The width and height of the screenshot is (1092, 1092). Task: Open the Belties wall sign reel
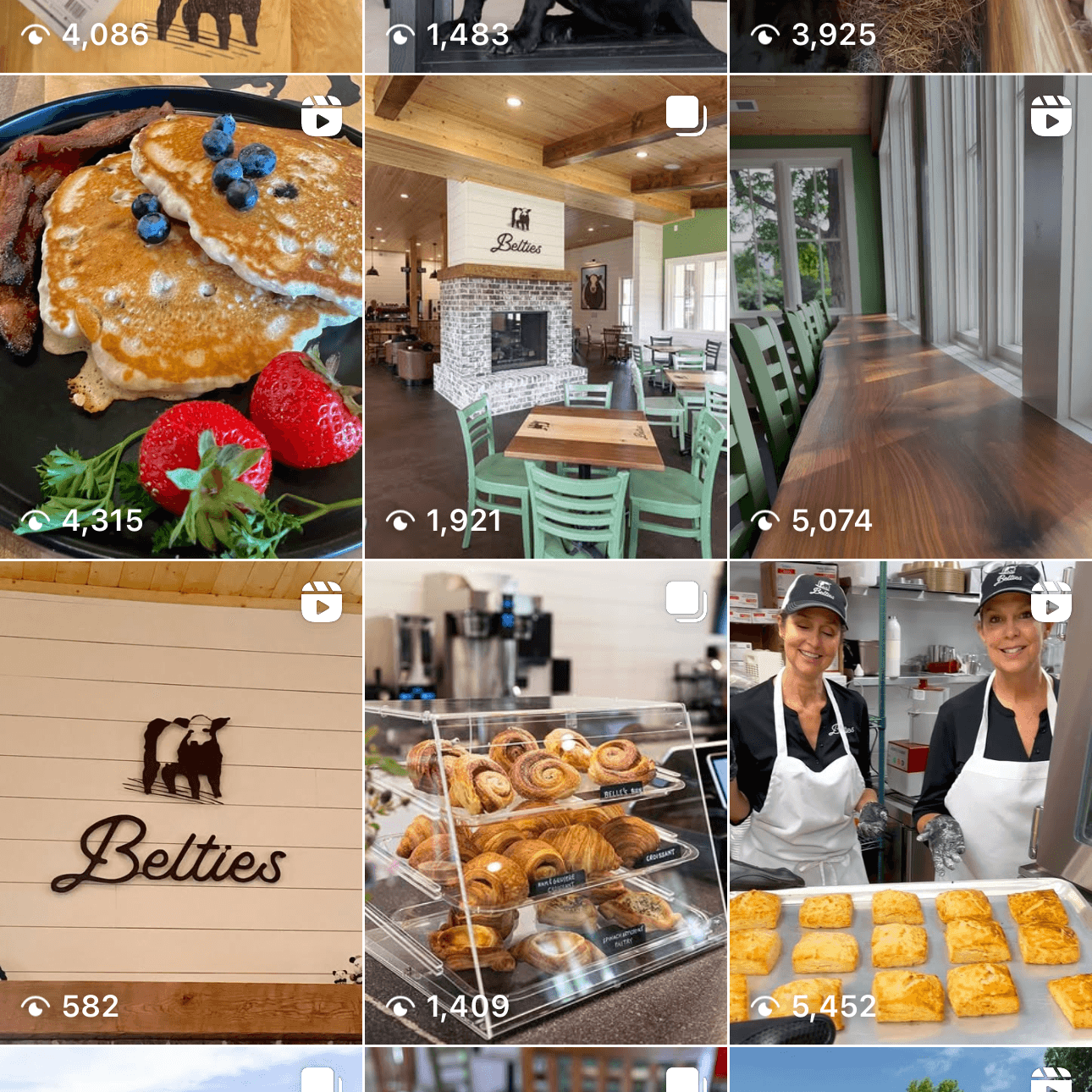[x=180, y=802]
